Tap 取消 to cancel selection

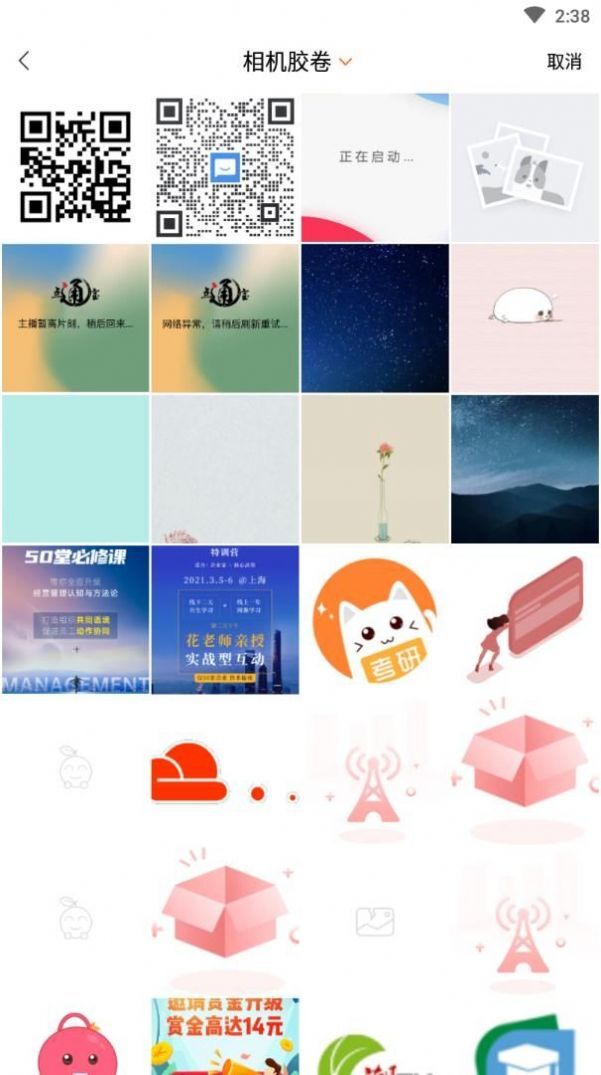click(x=563, y=61)
